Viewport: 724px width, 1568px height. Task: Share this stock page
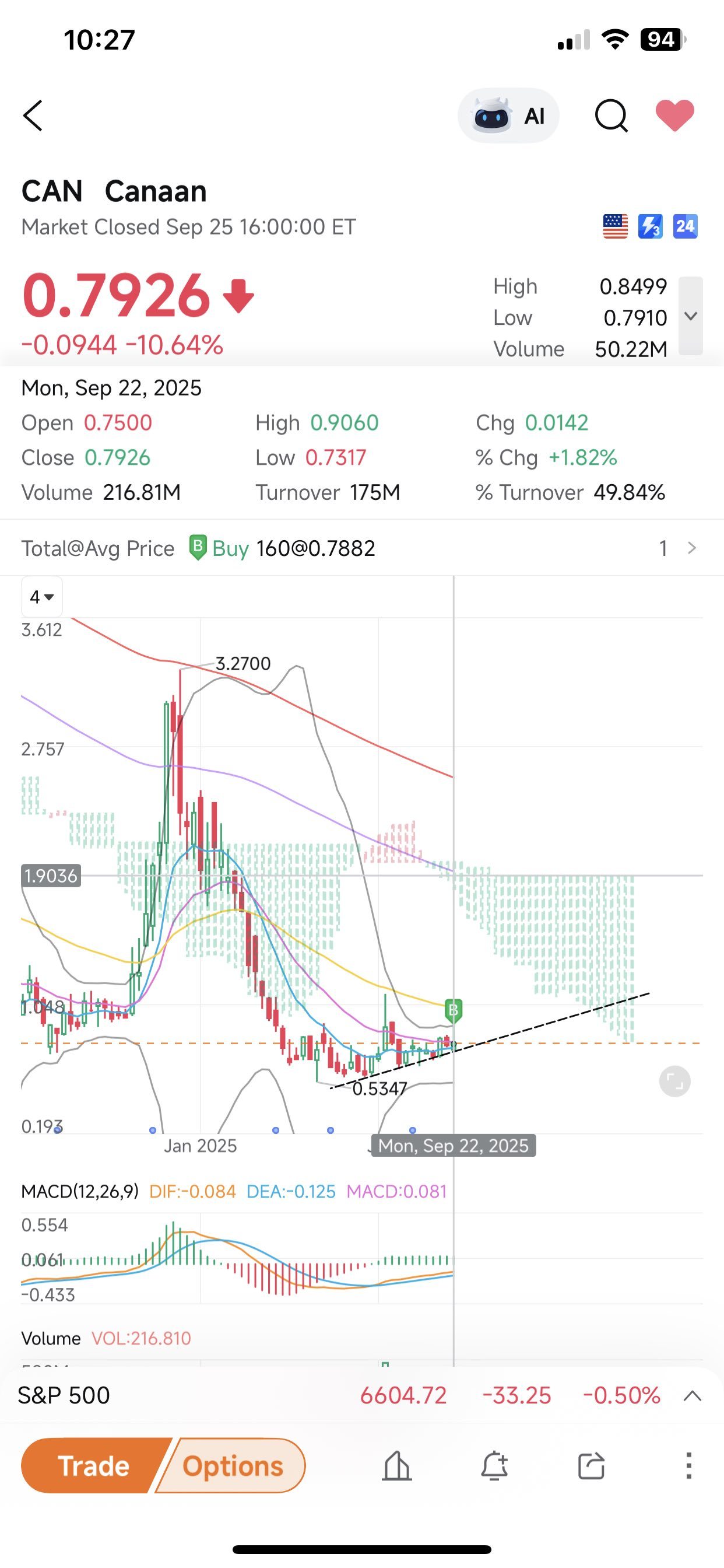point(591,1466)
